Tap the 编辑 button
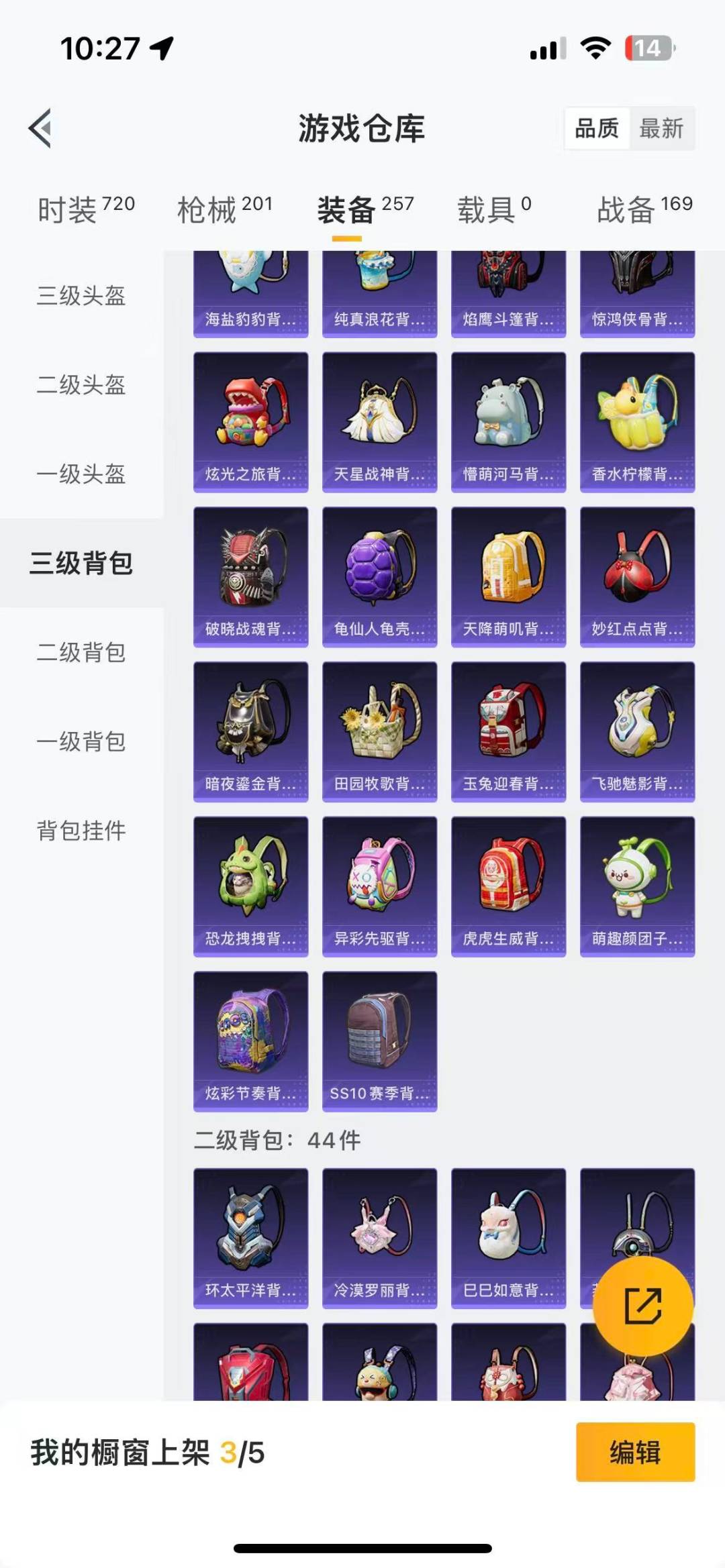Screen dimensions: 725x1568 pyautogui.click(x=635, y=1452)
